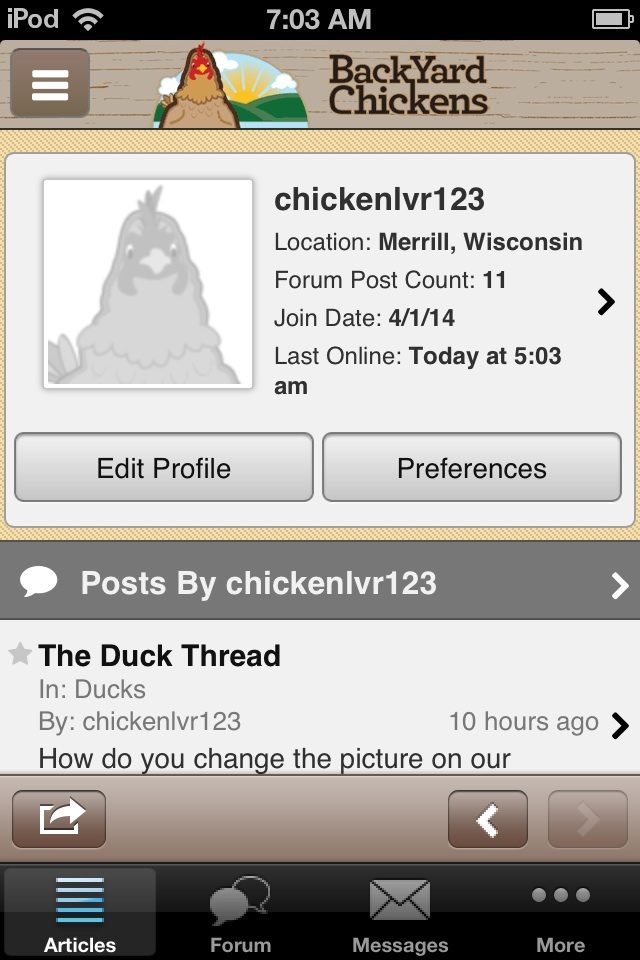Open the hamburger menu
Screen dimensions: 640x960
(x=50, y=83)
